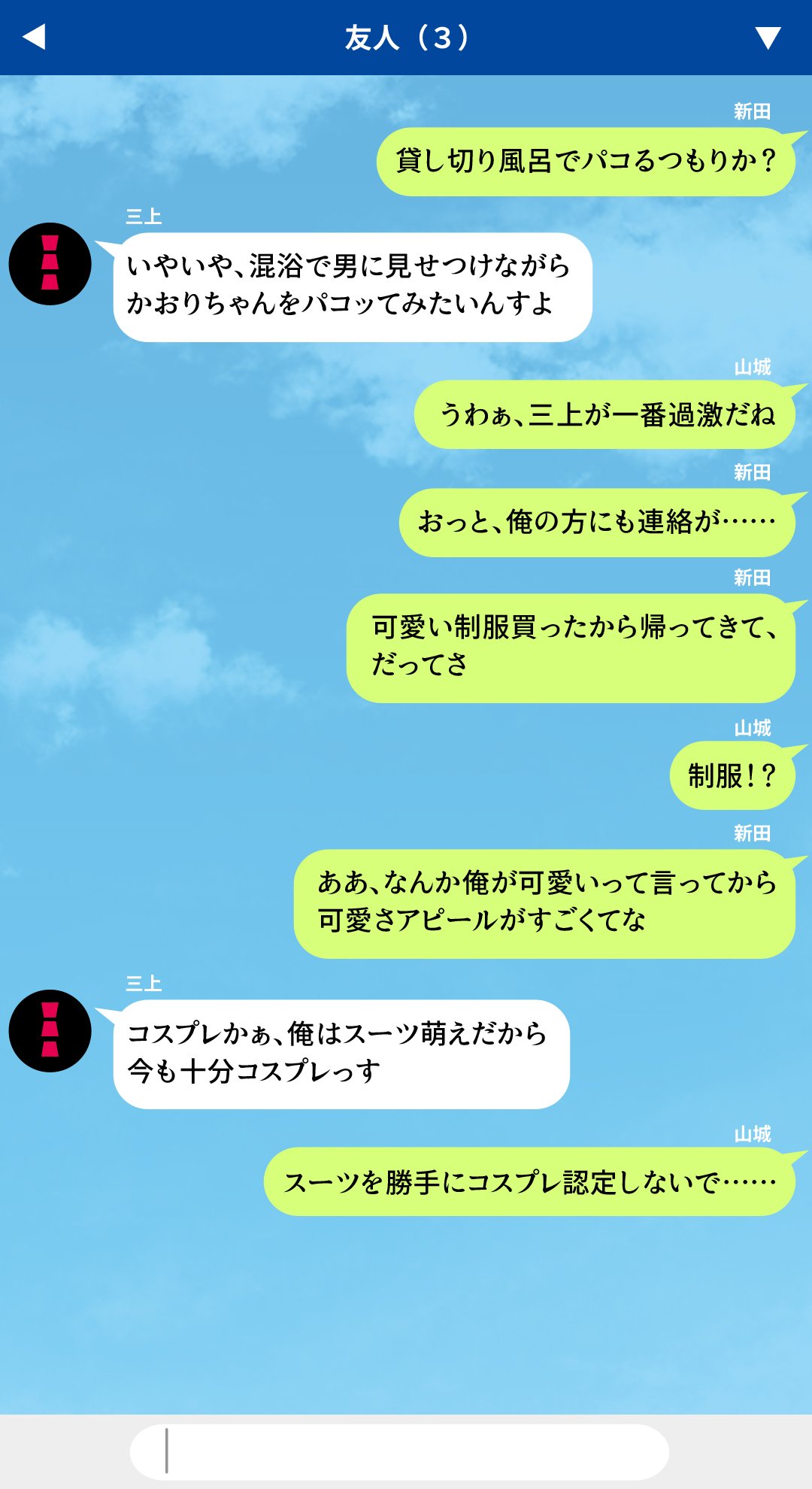
Task: Open the dropdown triangle in the header
Action: click(768, 38)
